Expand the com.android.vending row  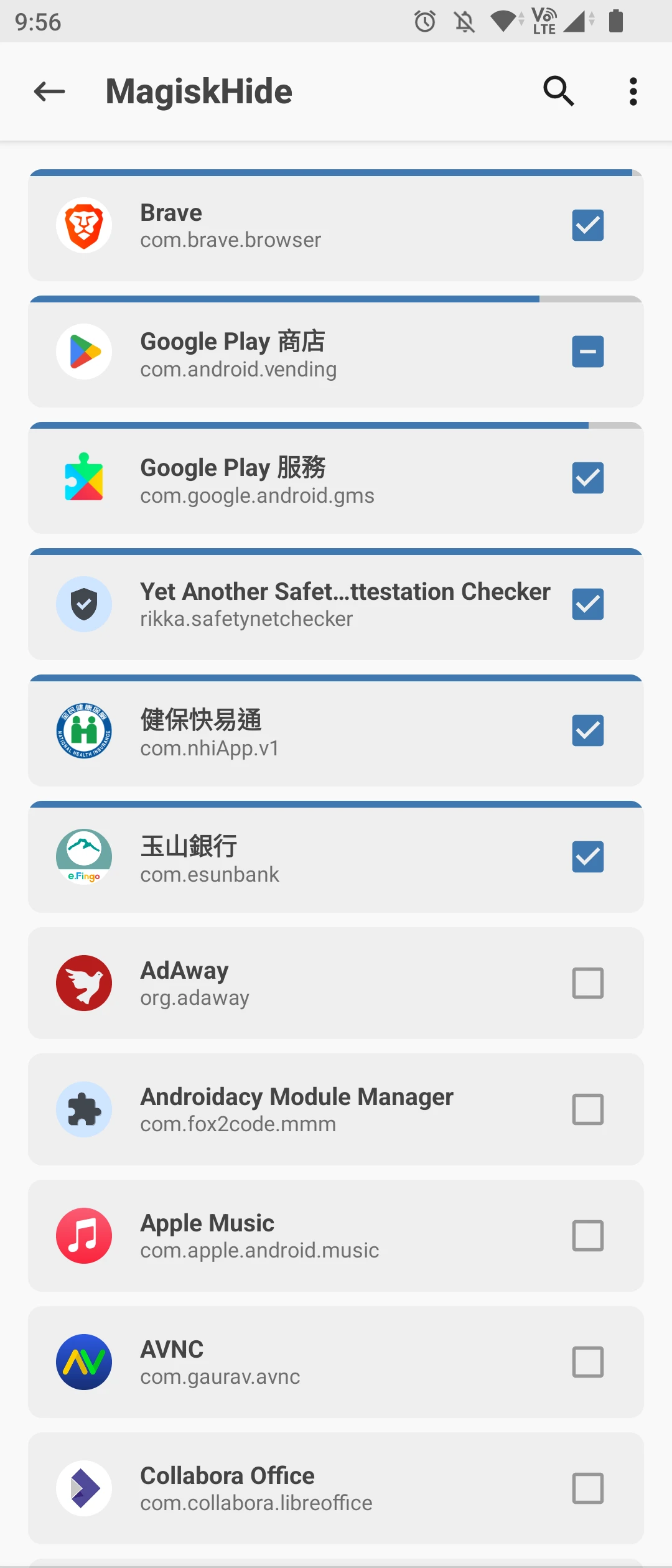311,353
